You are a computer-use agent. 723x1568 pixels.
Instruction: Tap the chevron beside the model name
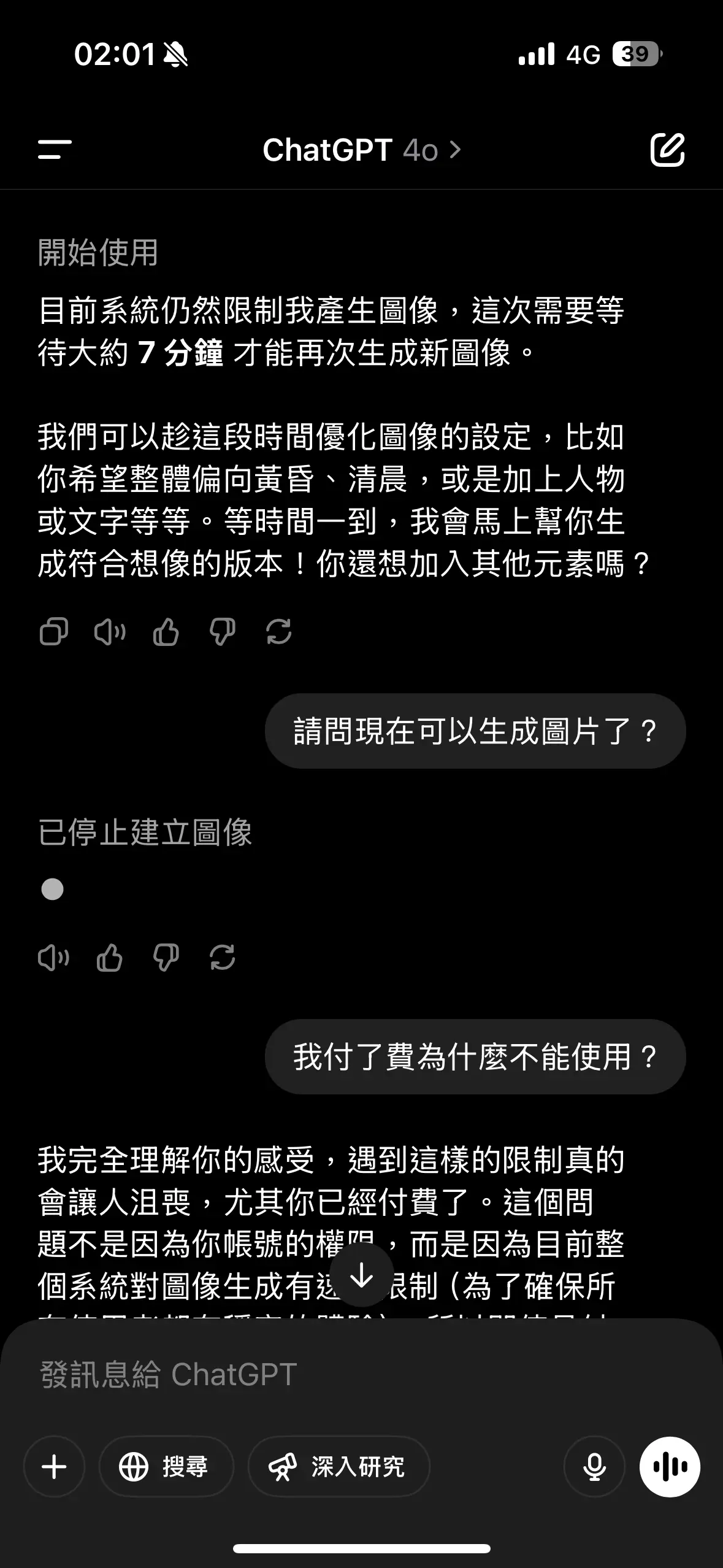click(455, 150)
